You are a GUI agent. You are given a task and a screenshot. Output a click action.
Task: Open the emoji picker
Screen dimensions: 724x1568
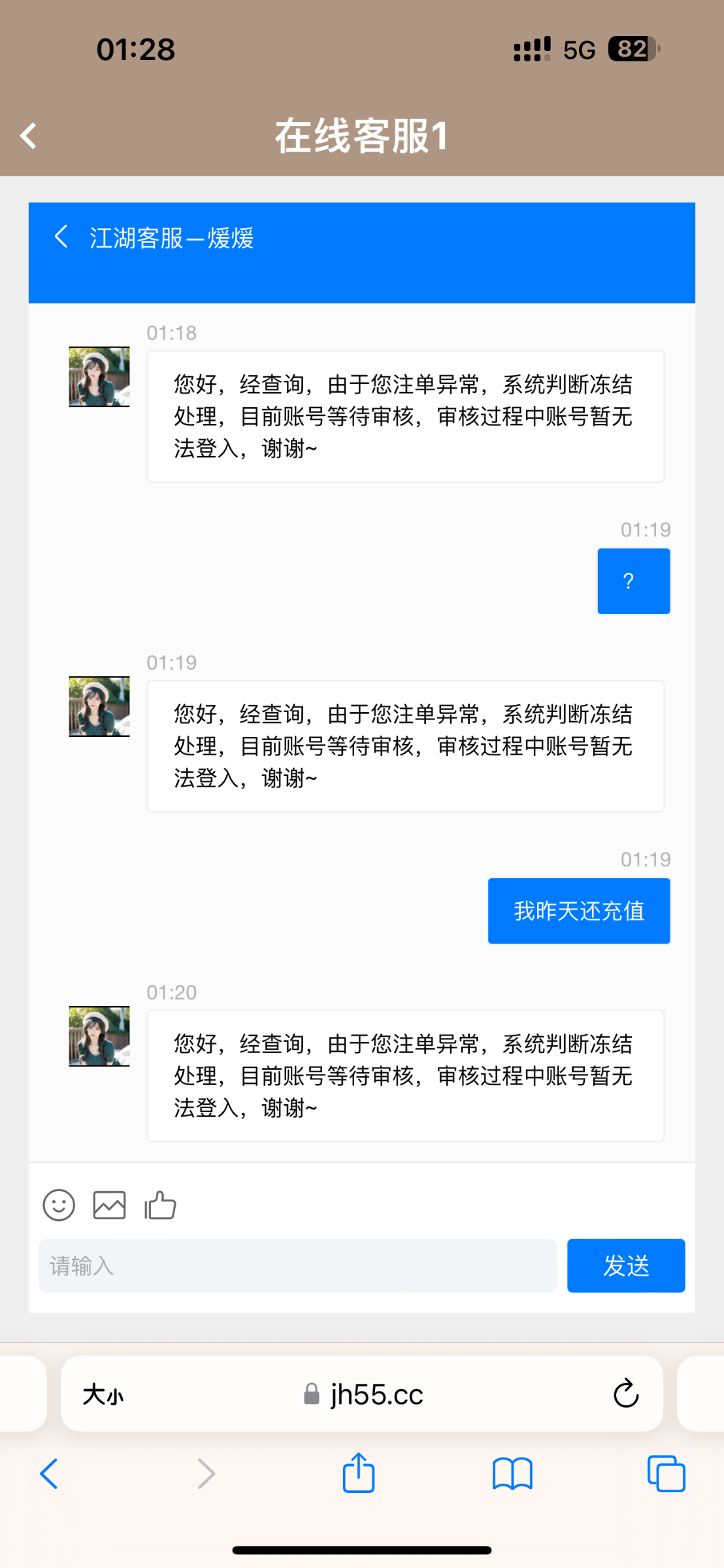pyautogui.click(x=59, y=1205)
